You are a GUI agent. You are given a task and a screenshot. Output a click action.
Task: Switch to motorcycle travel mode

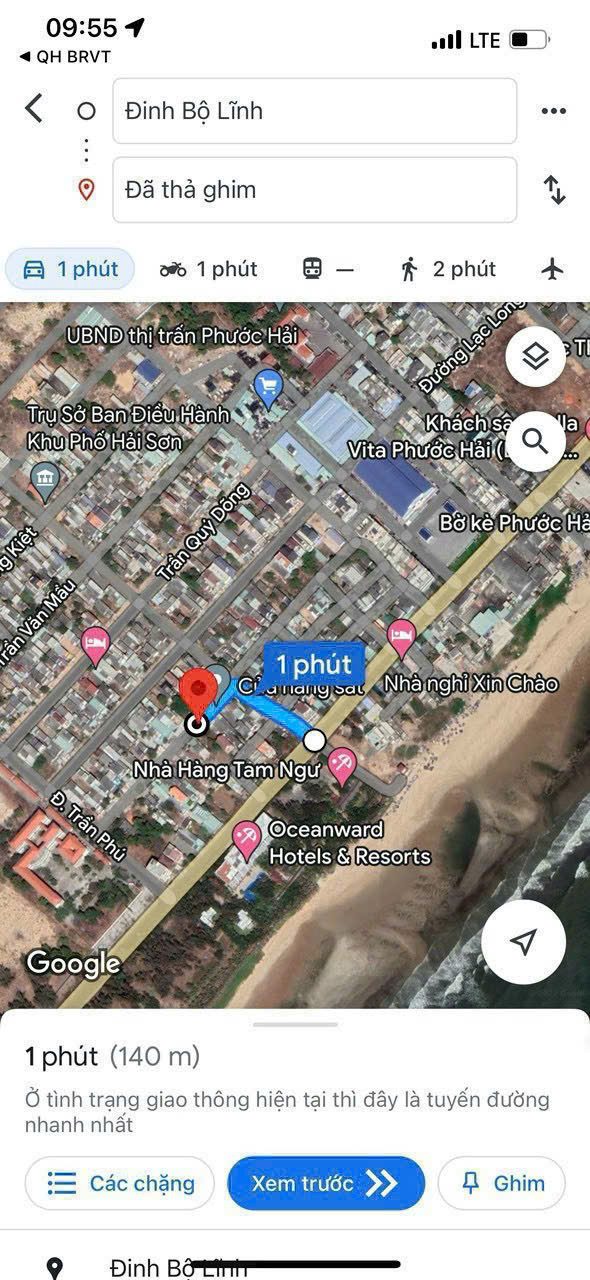208,269
